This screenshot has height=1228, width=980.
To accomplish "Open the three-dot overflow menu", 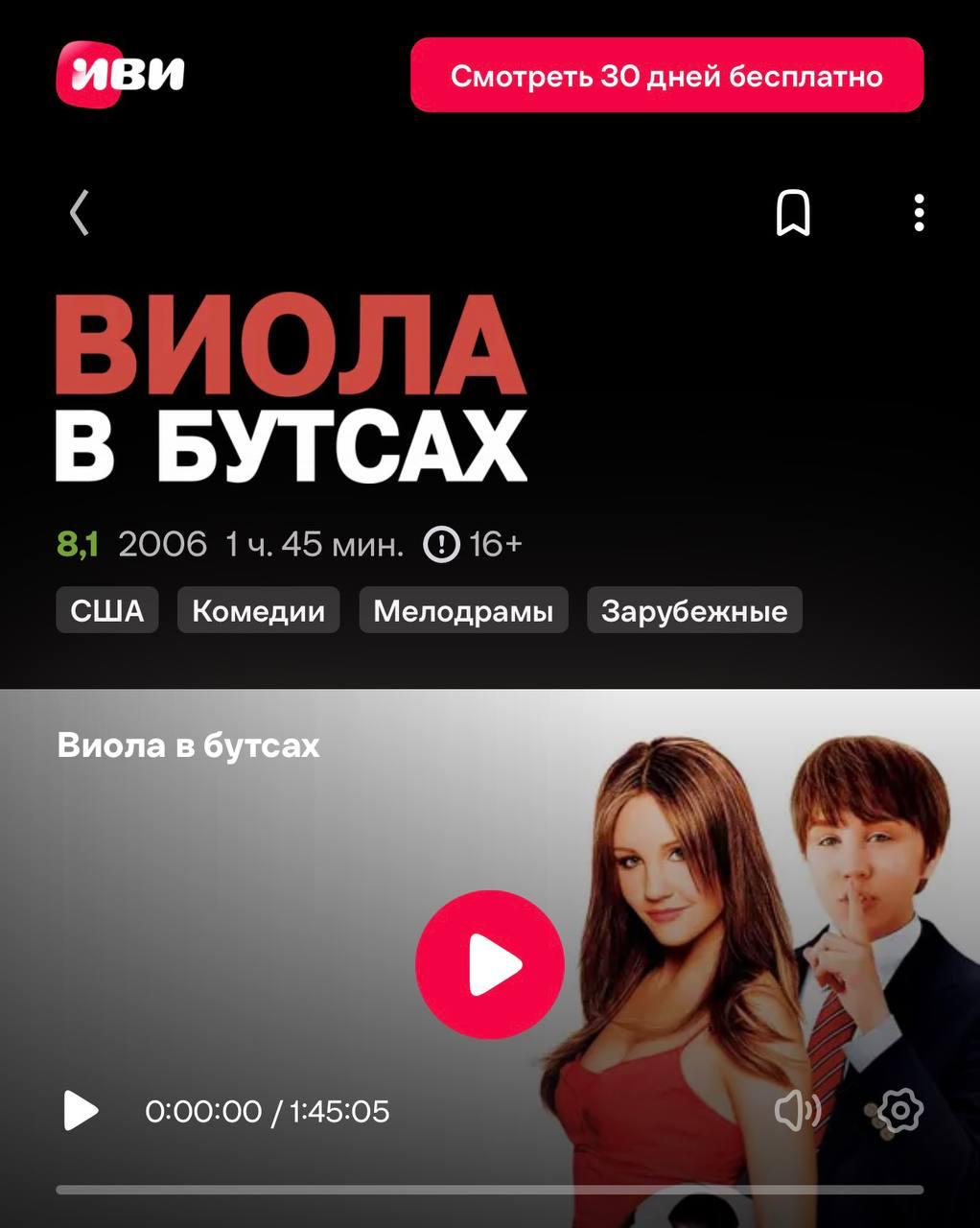I will tap(919, 212).
